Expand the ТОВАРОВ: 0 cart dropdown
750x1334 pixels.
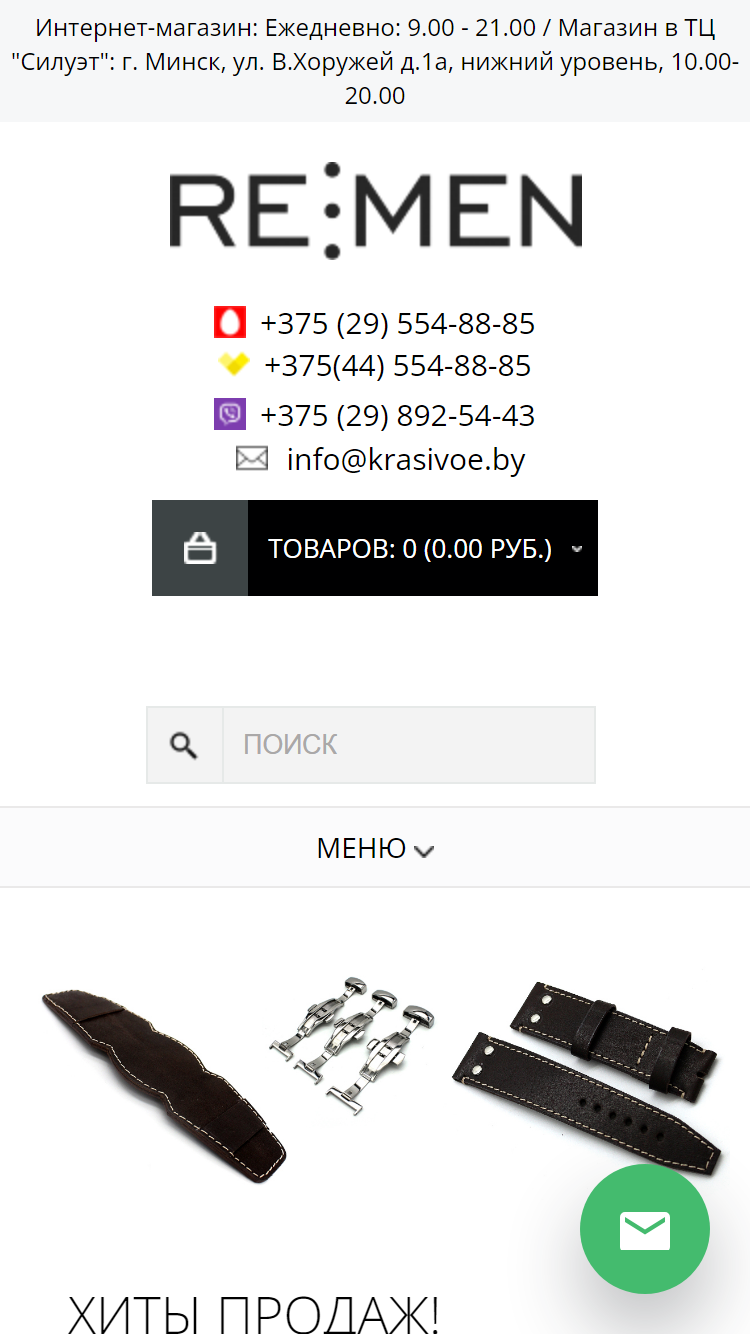click(423, 548)
